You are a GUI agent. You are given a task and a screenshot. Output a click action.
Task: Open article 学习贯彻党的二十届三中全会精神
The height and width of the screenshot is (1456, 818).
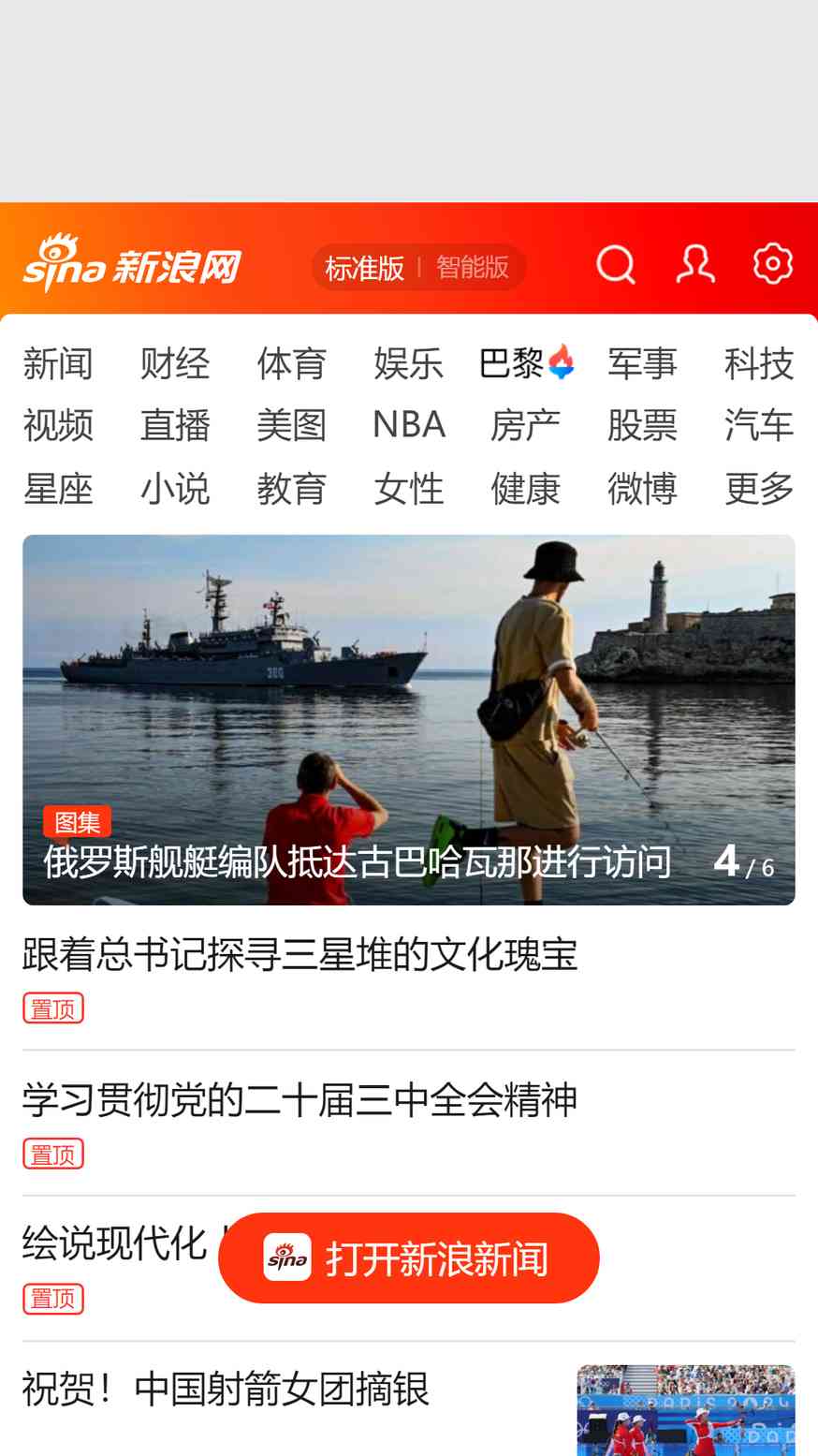300,1100
